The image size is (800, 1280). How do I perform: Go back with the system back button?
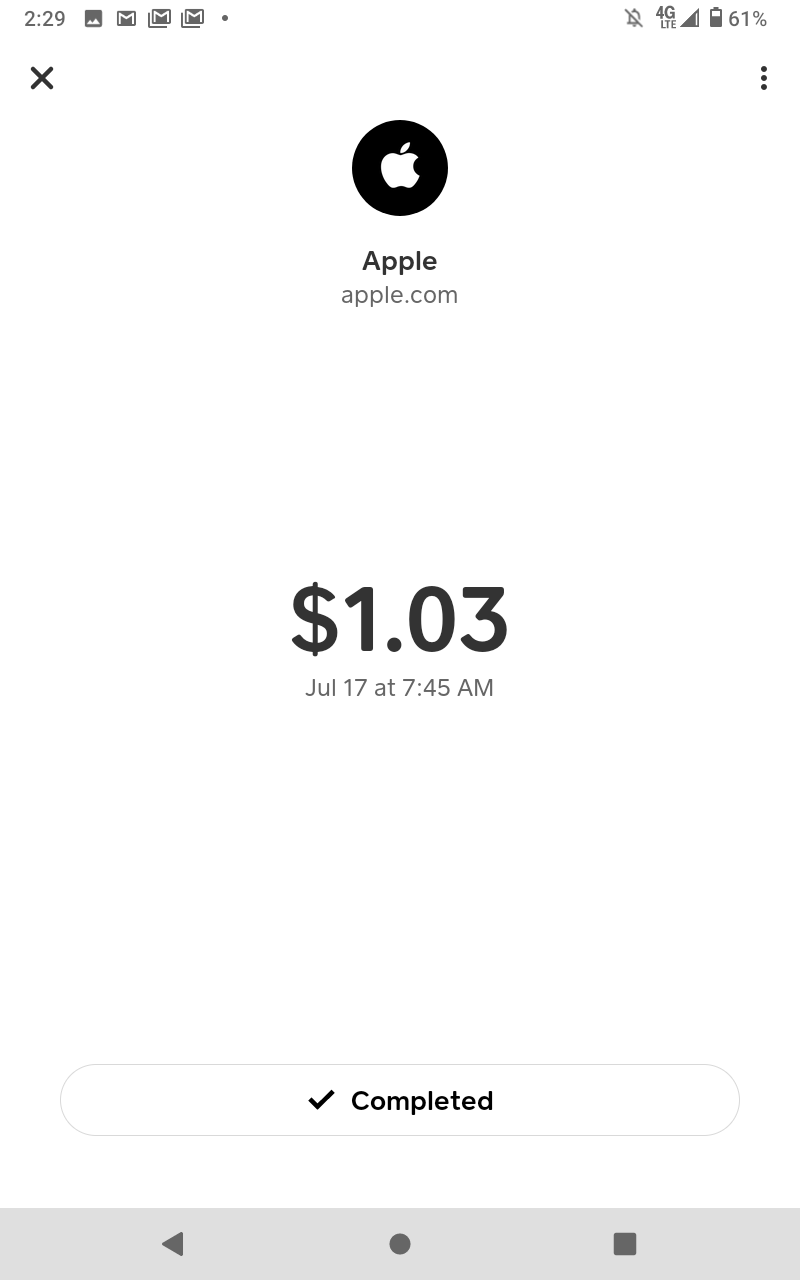173,1243
